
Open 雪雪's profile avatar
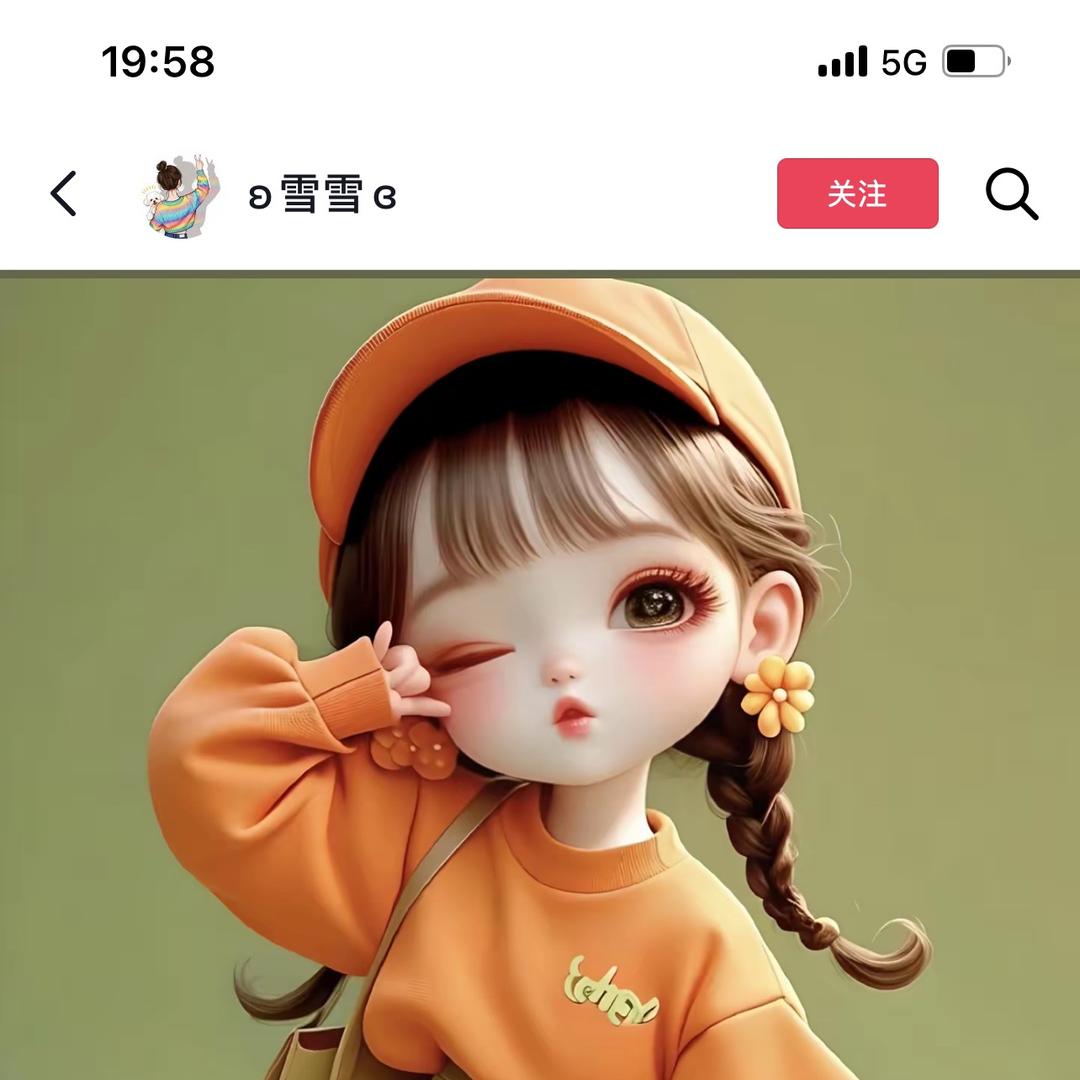coord(179,195)
